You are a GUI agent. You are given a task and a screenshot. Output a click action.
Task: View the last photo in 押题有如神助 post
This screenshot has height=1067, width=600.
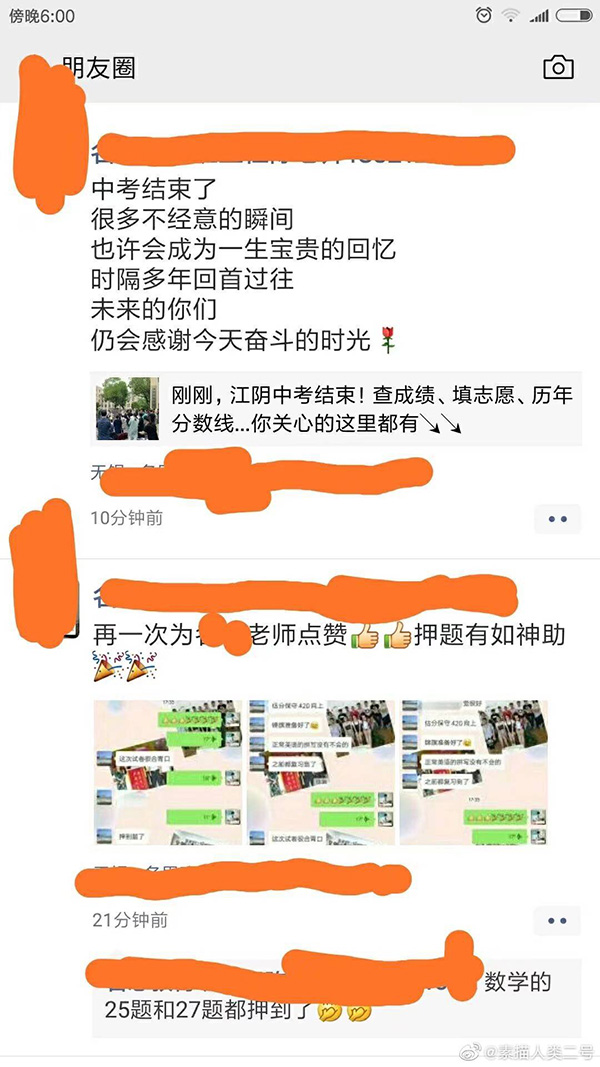475,772
